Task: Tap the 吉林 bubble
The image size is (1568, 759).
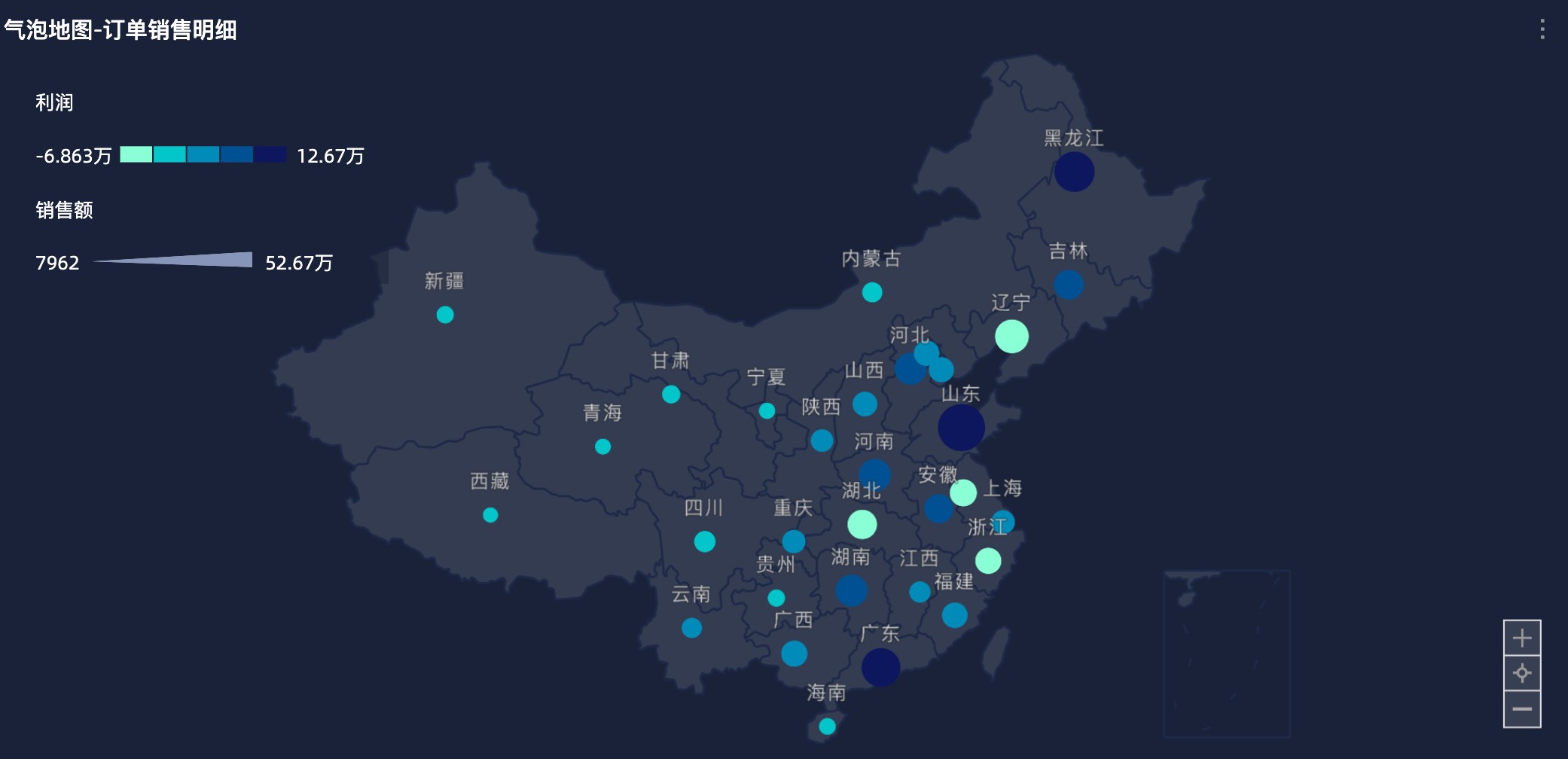Action: [x=1068, y=285]
